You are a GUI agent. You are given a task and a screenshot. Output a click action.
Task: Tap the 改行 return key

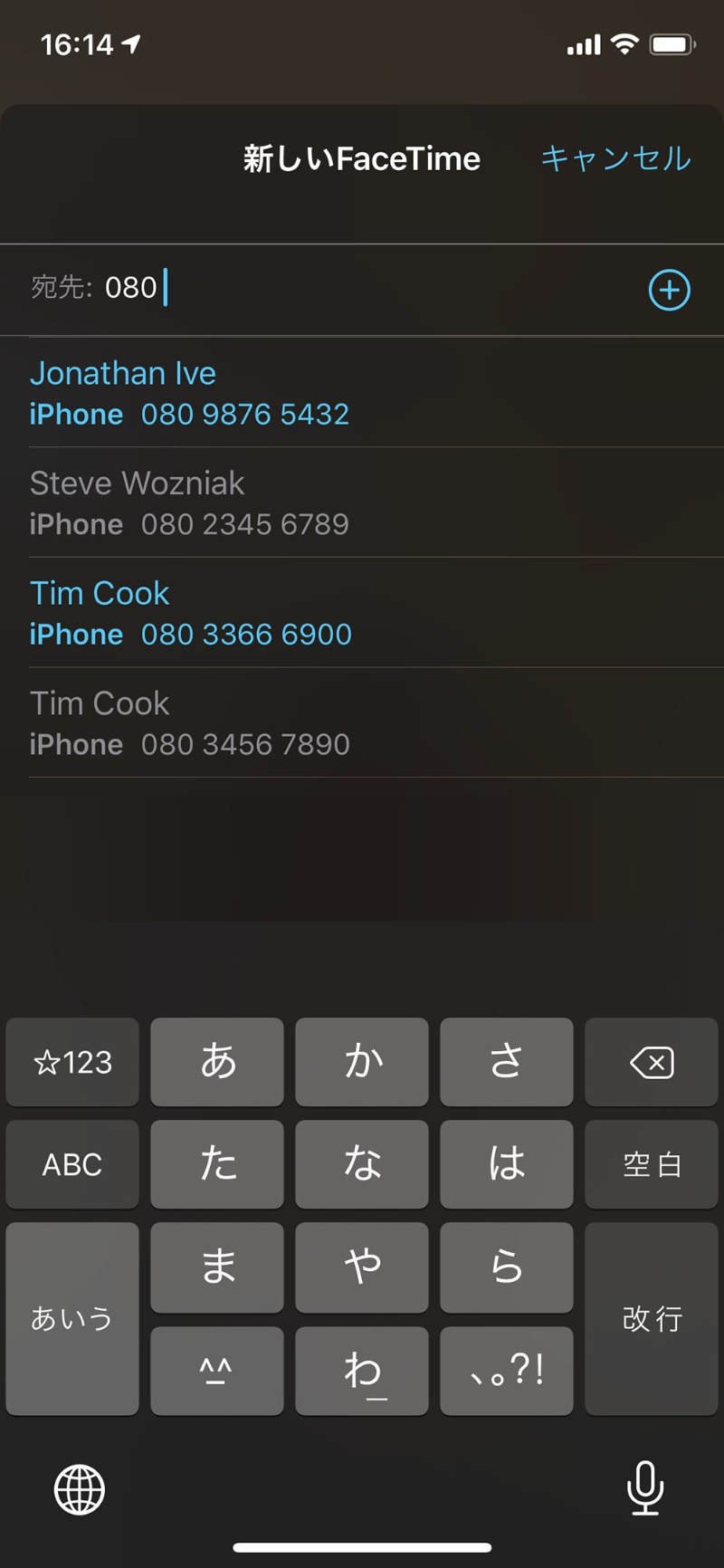652,1318
